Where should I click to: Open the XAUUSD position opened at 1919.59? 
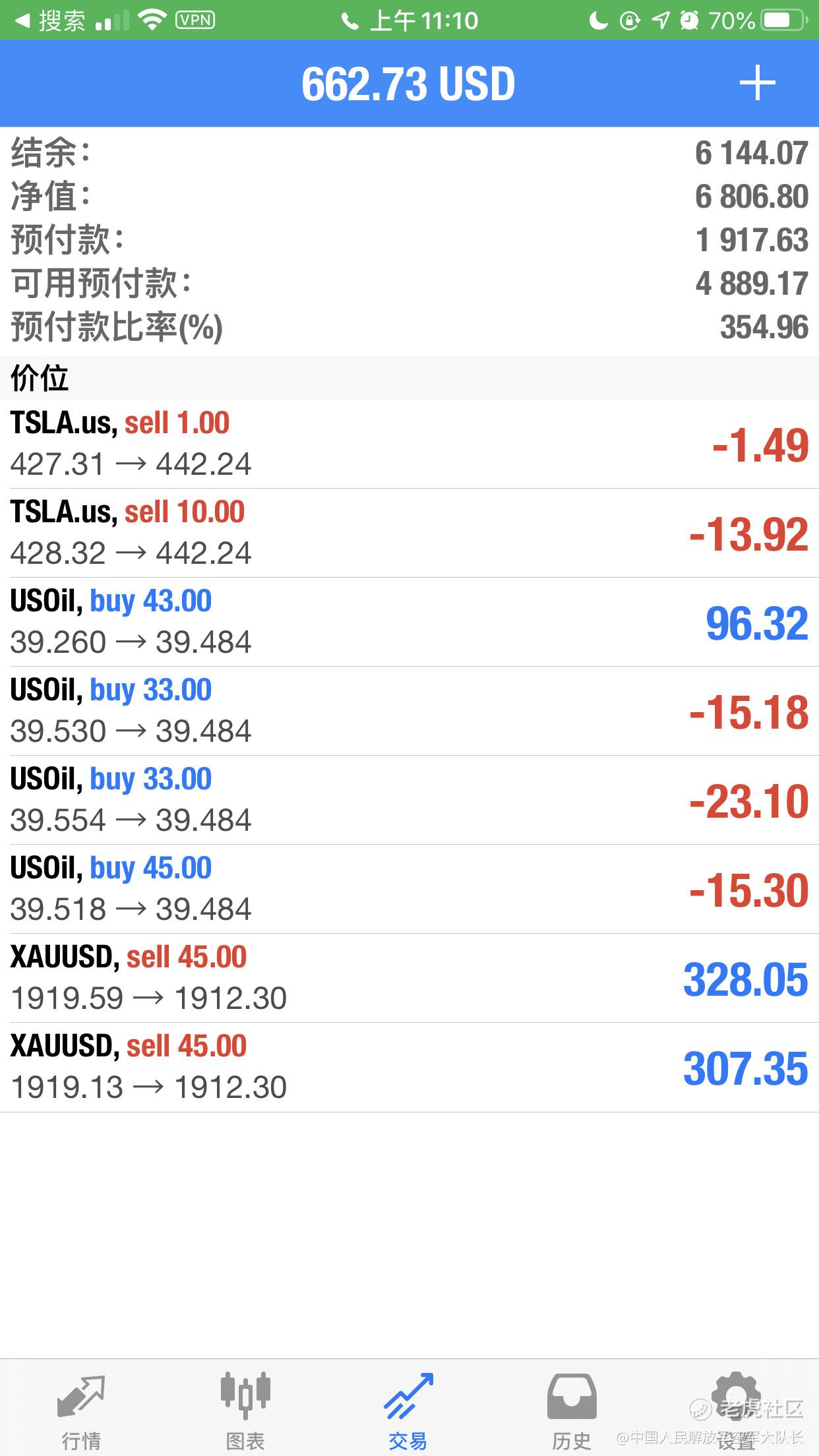coord(409,978)
